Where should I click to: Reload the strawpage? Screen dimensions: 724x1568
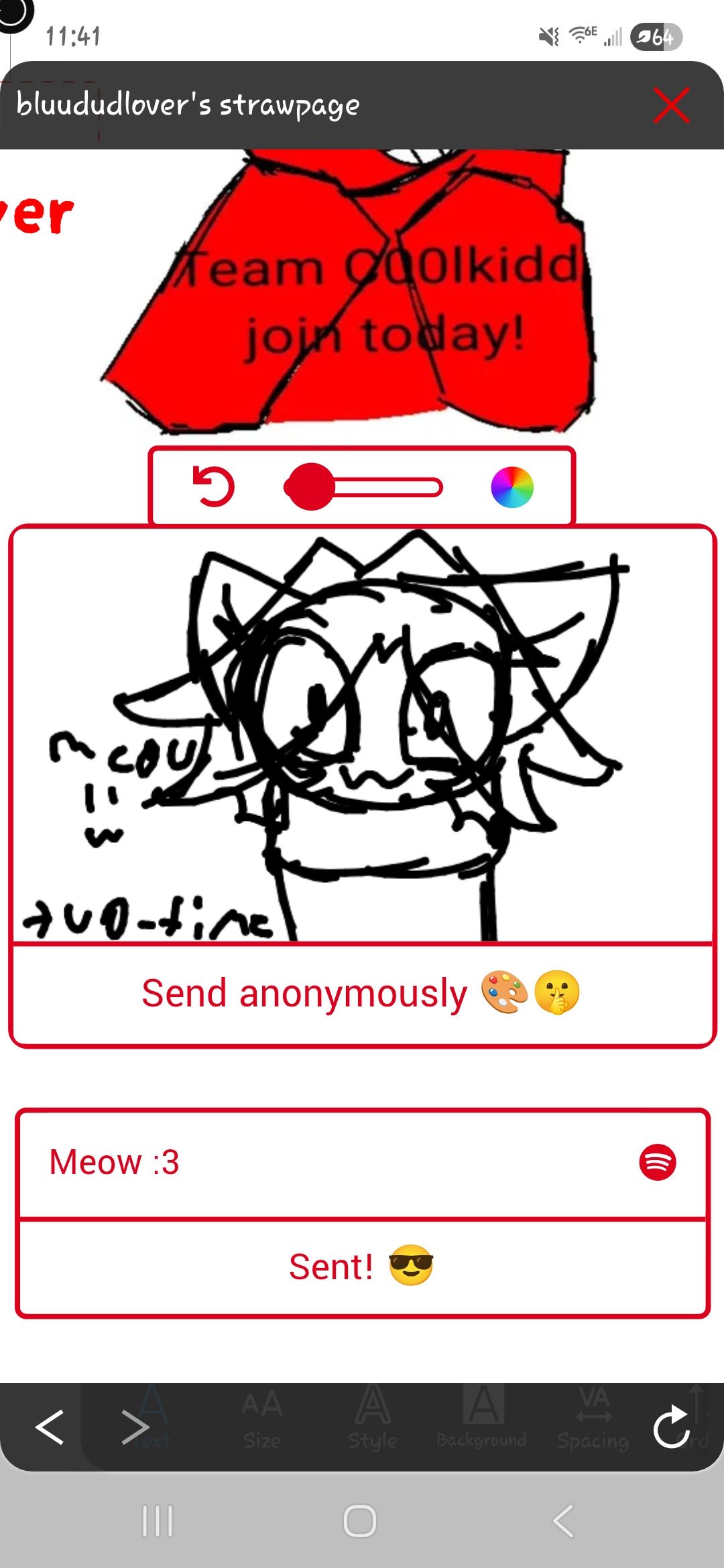point(671,1427)
